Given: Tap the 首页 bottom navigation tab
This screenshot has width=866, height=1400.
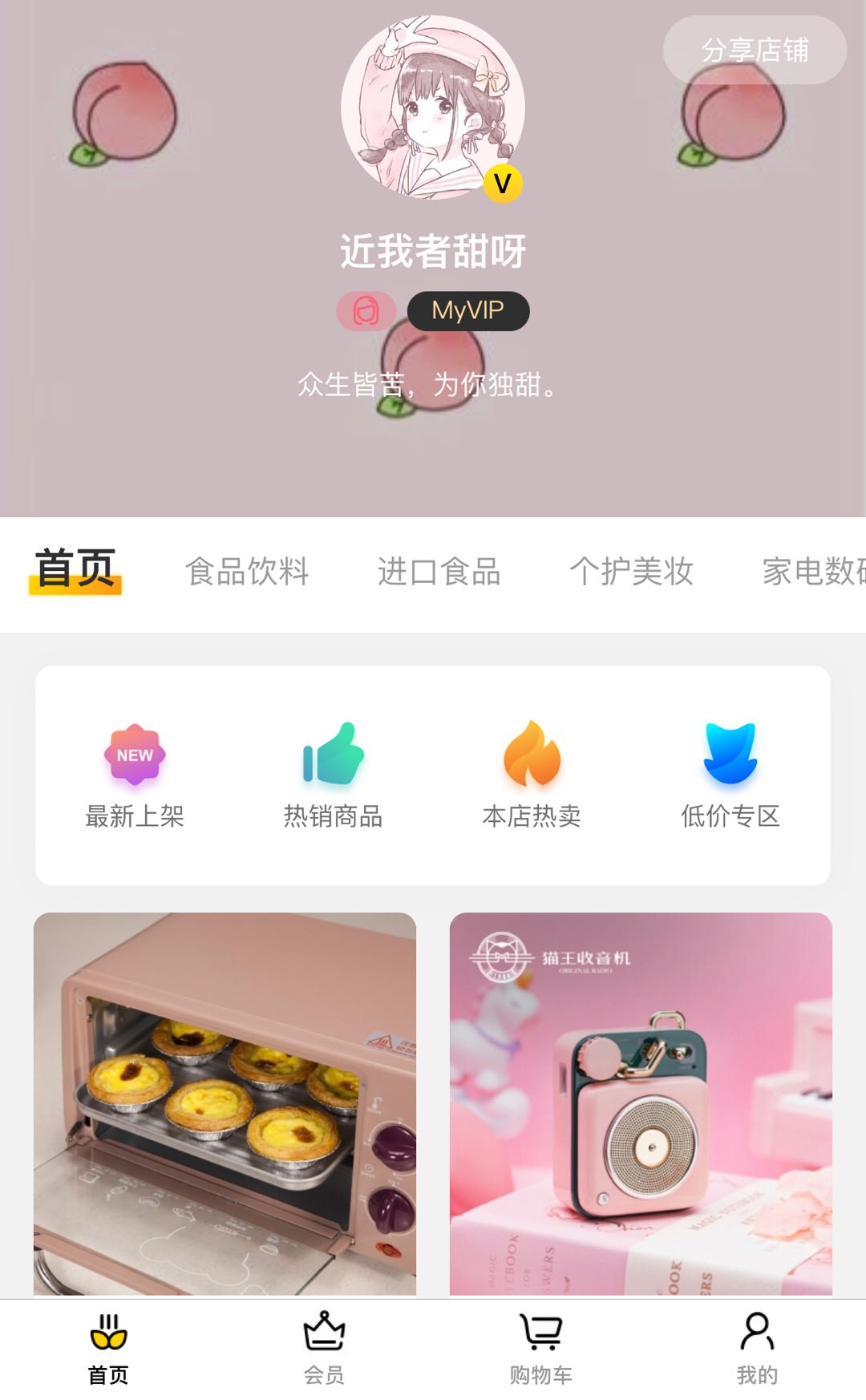Looking at the screenshot, I should pyautogui.click(x=108, y=1349).
